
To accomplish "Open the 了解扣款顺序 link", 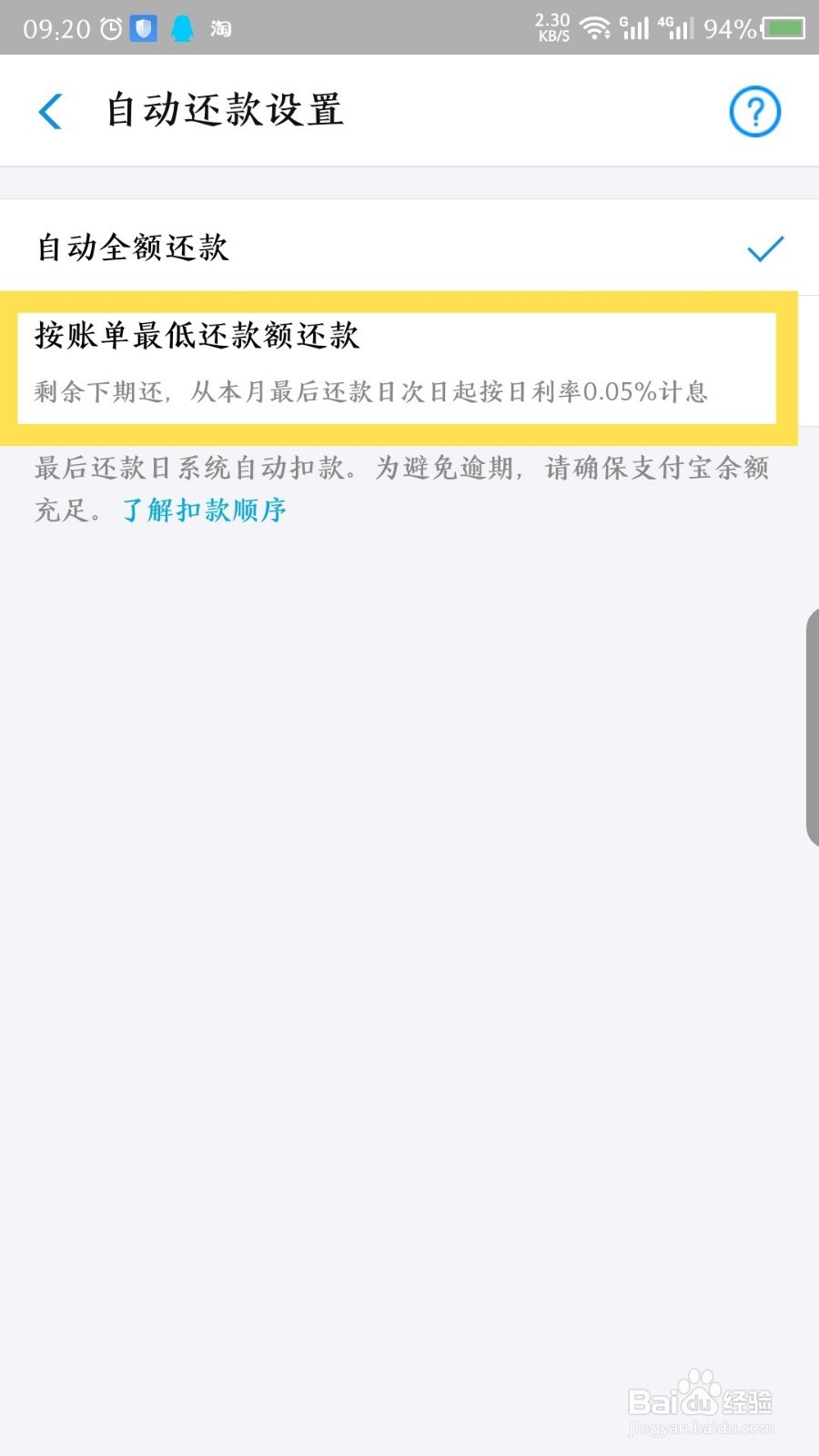I will (202, 510).
